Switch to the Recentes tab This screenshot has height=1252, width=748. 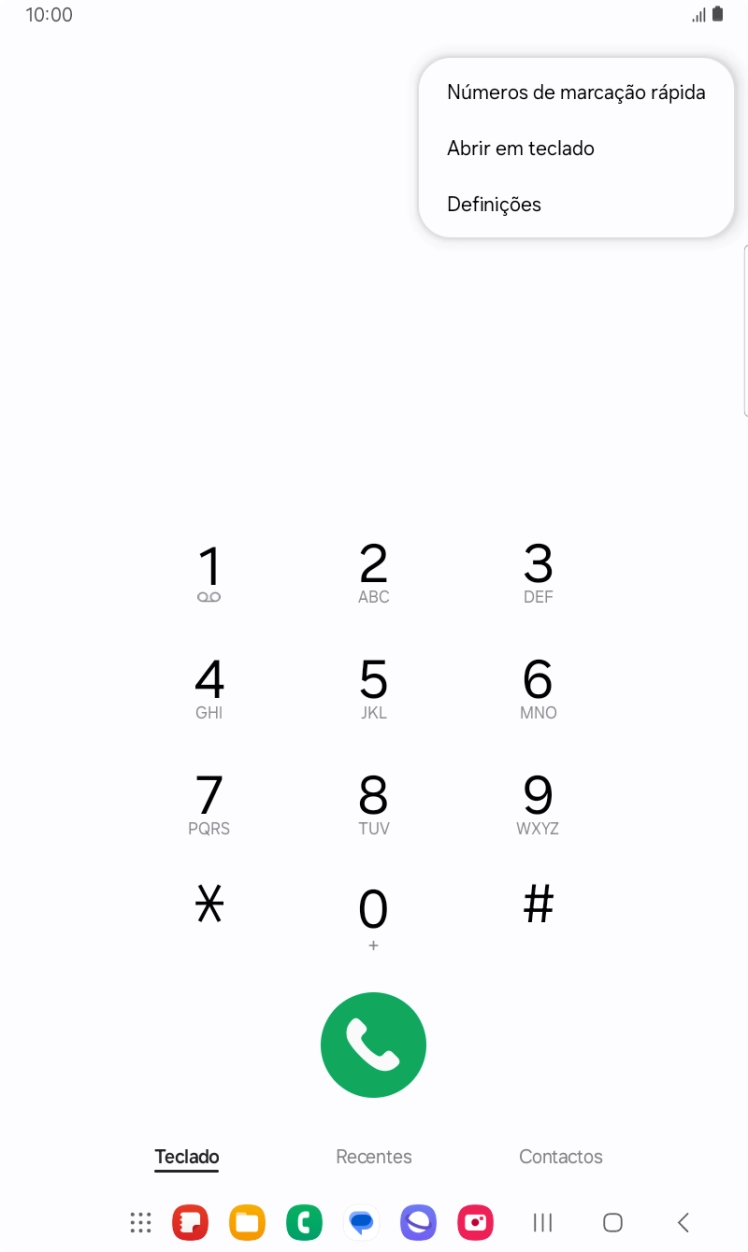pyautogui.click(x=373, y=1157)
